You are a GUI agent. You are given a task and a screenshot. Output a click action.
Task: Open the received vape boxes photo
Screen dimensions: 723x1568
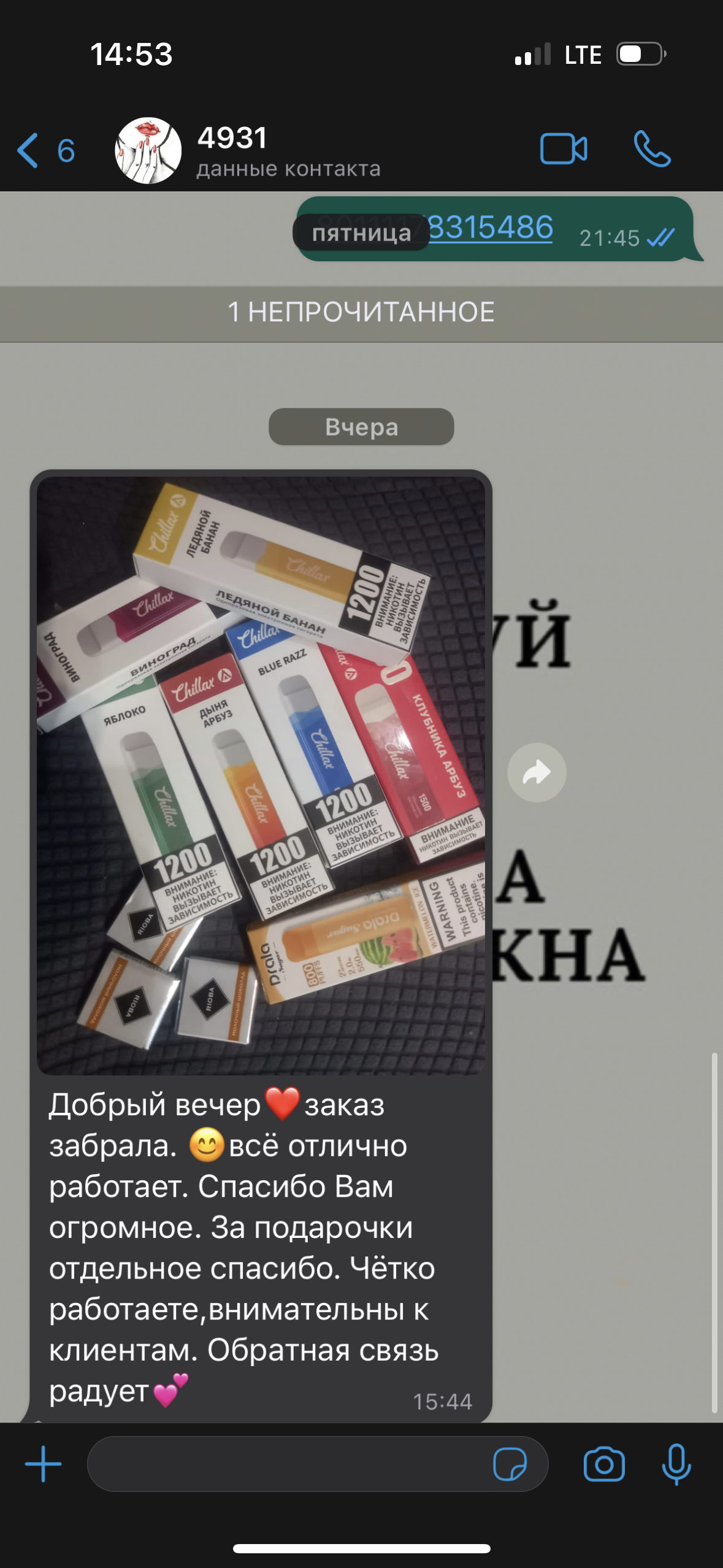pyautogui.click(x=261, y=775)
